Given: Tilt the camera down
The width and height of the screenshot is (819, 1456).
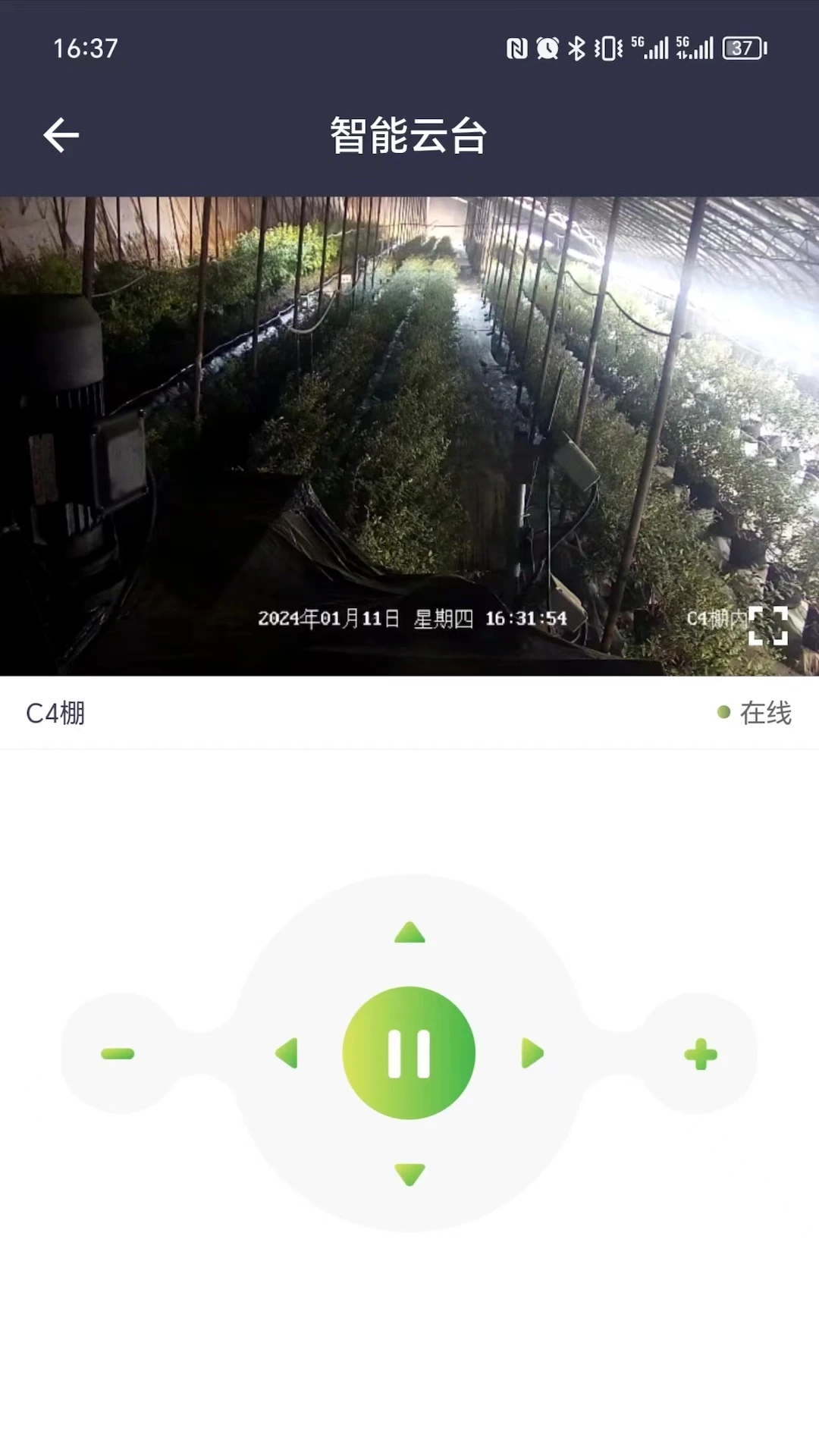Looking at the screenshot, I should click(x=409, y=1174).
